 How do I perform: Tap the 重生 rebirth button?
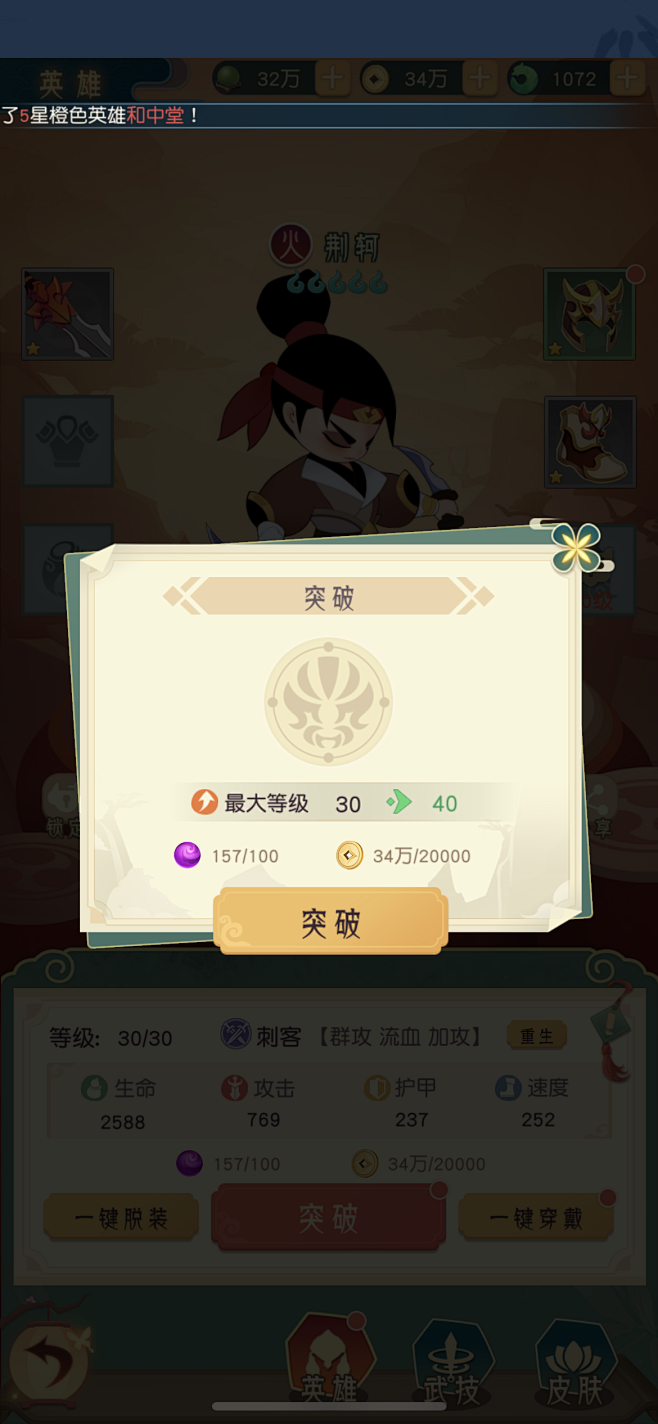537,1036
